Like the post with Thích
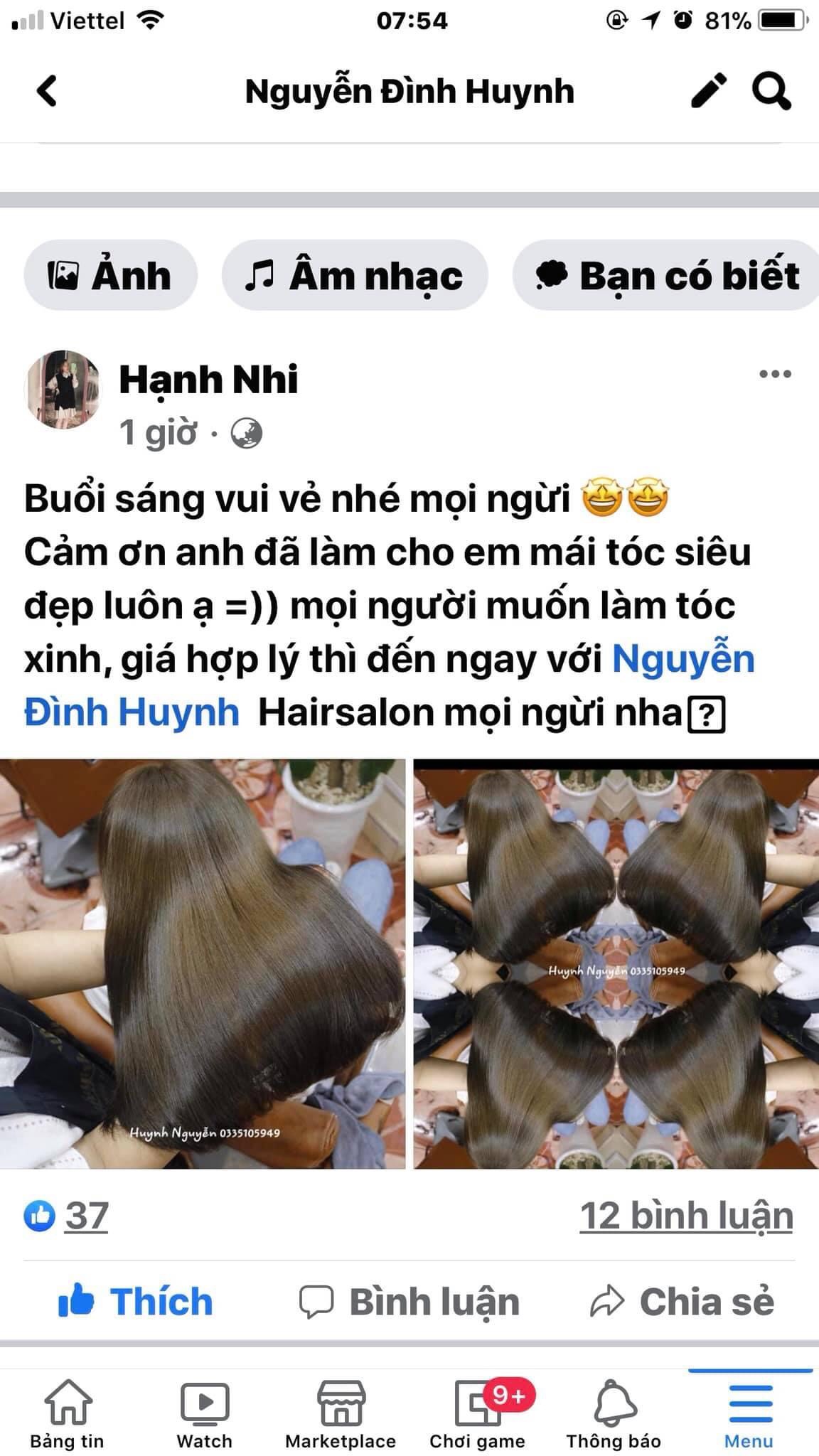819x1456 pixels. click(135, 1302)
